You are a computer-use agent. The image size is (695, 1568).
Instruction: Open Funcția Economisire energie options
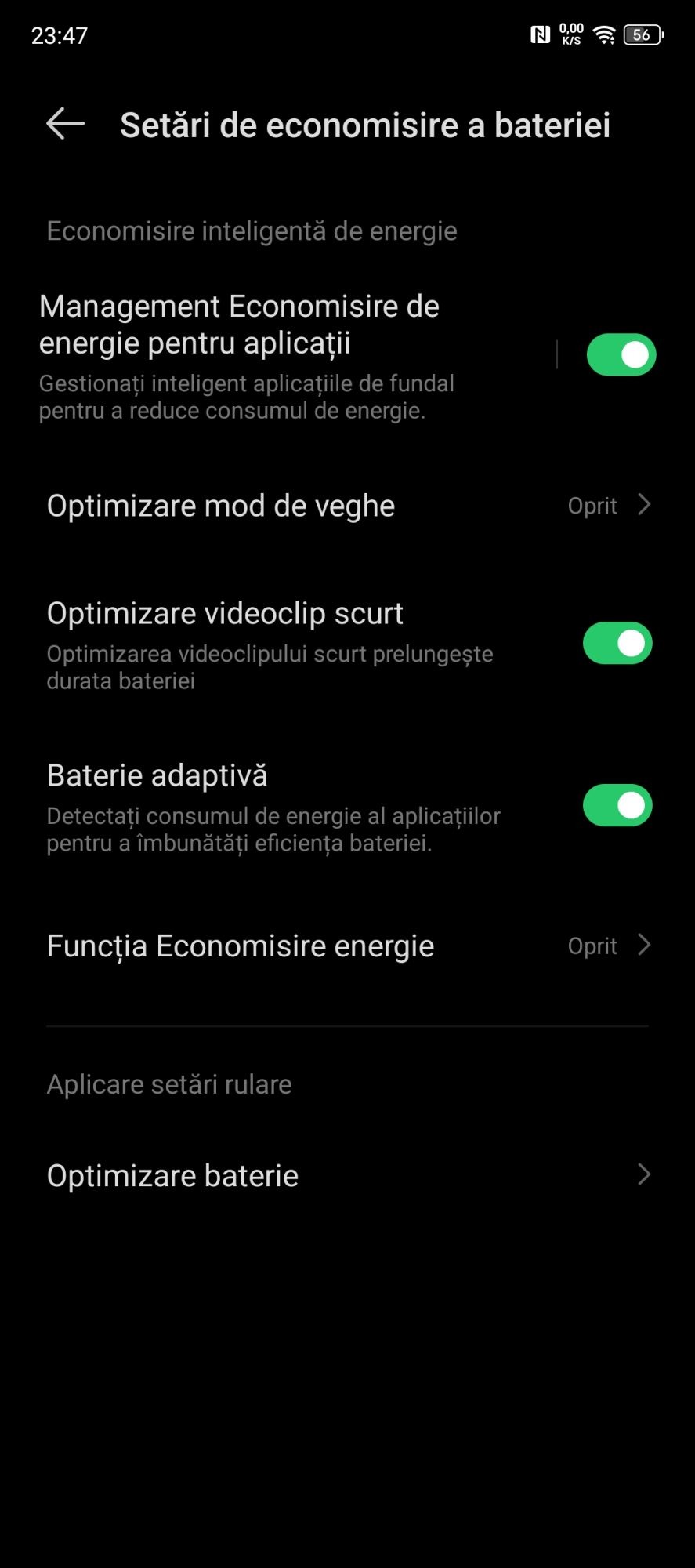pyautogui.click(x=348, y=946)
